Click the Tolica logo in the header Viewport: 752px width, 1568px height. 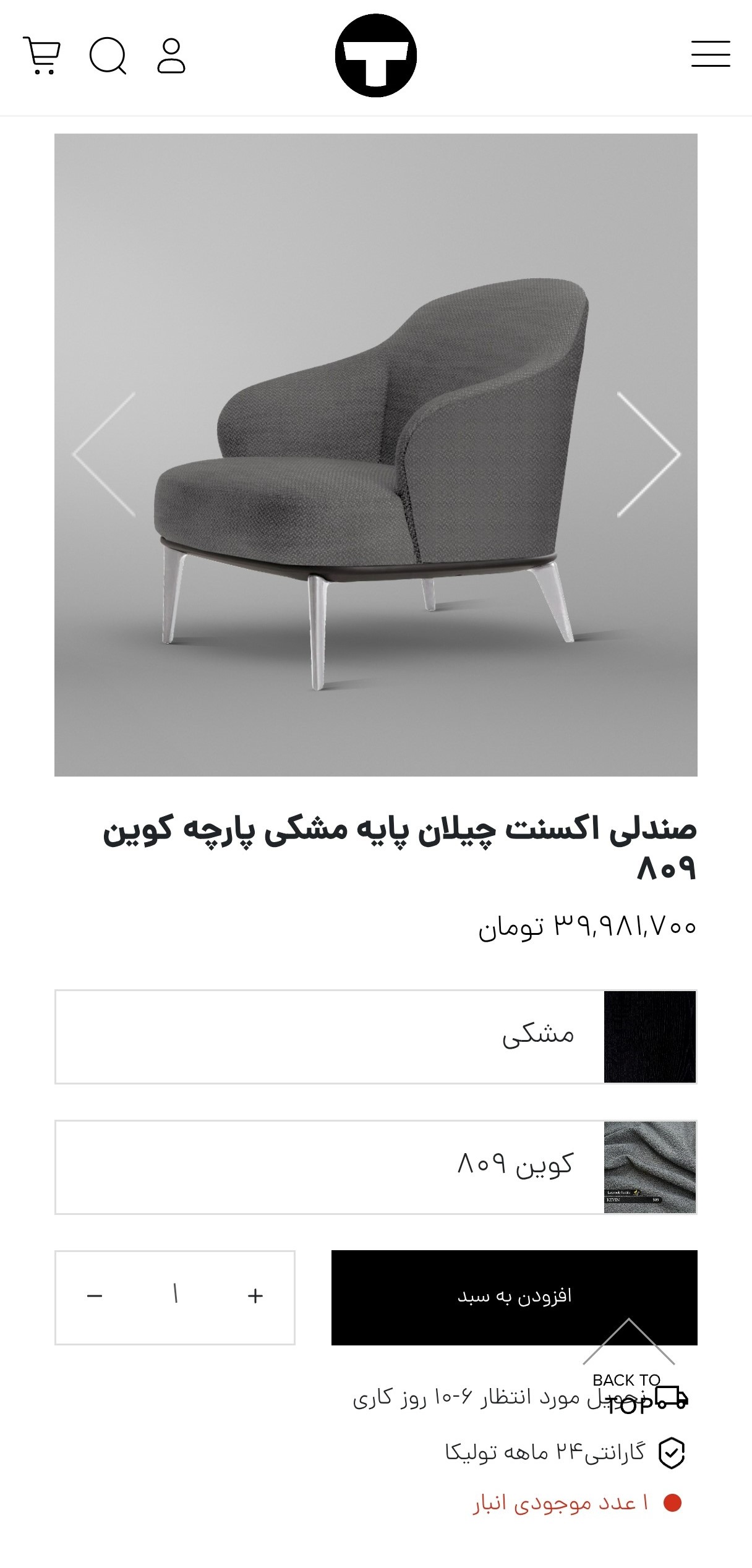coord(376,54)
